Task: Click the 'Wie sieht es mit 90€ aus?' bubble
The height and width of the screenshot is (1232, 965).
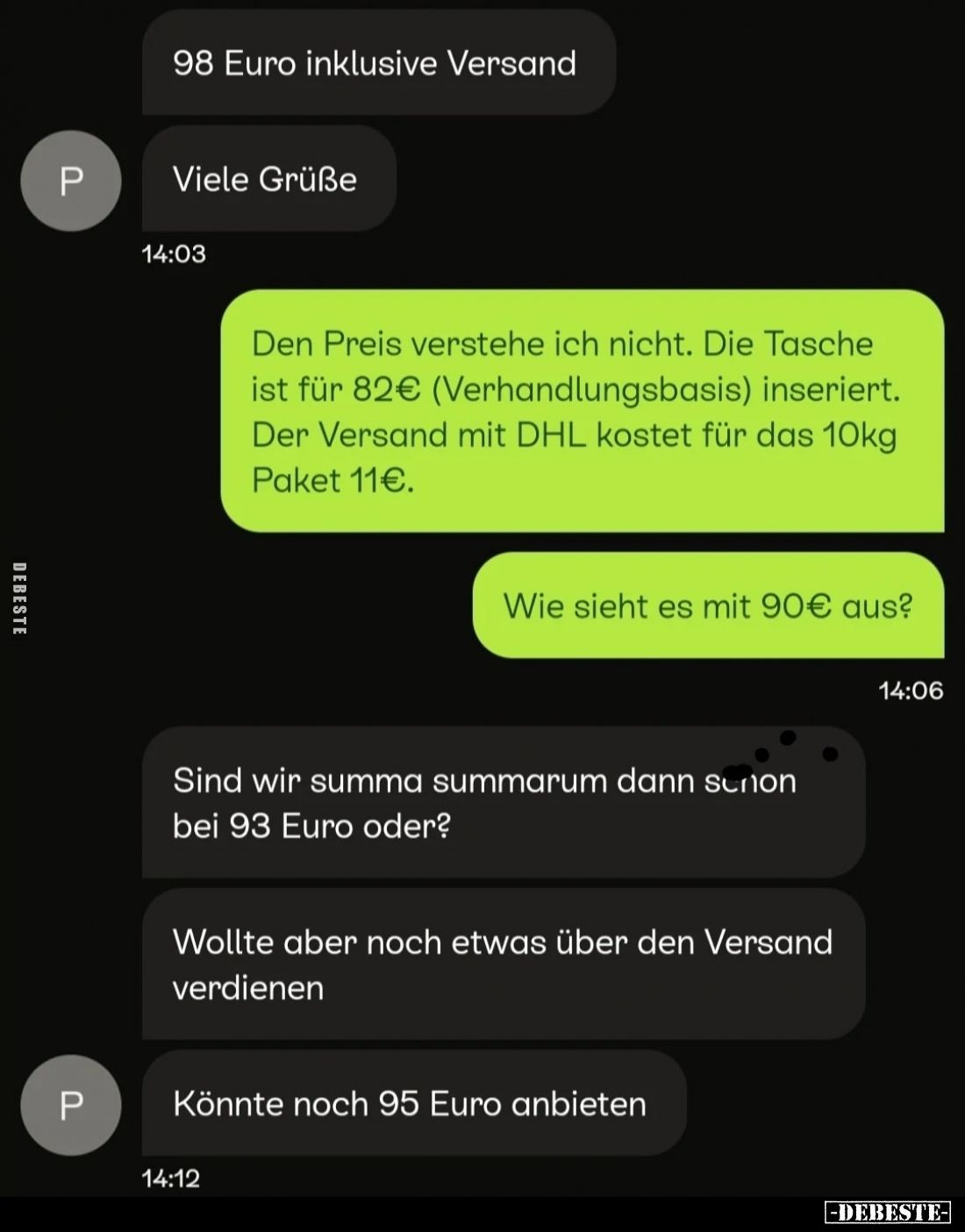Action: coord(708,605)
